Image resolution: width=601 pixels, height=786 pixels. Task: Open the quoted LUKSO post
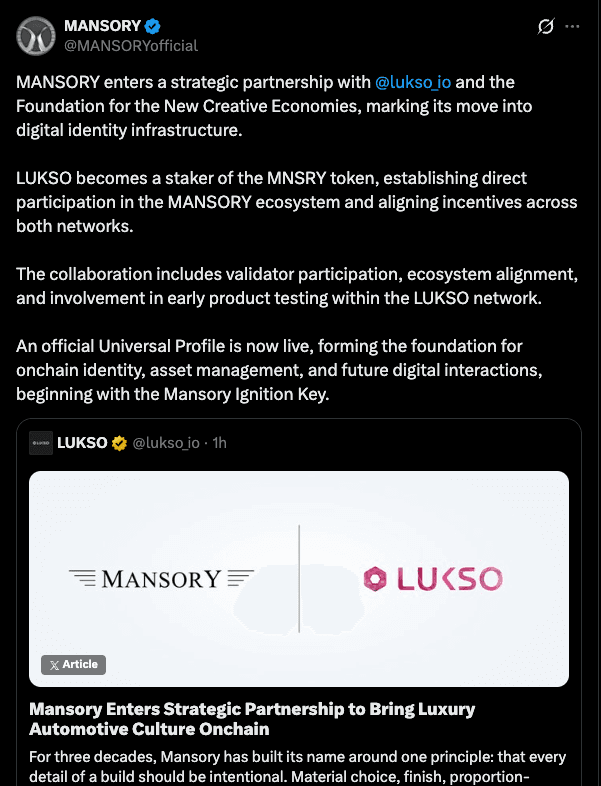click(x=400, y=442)
